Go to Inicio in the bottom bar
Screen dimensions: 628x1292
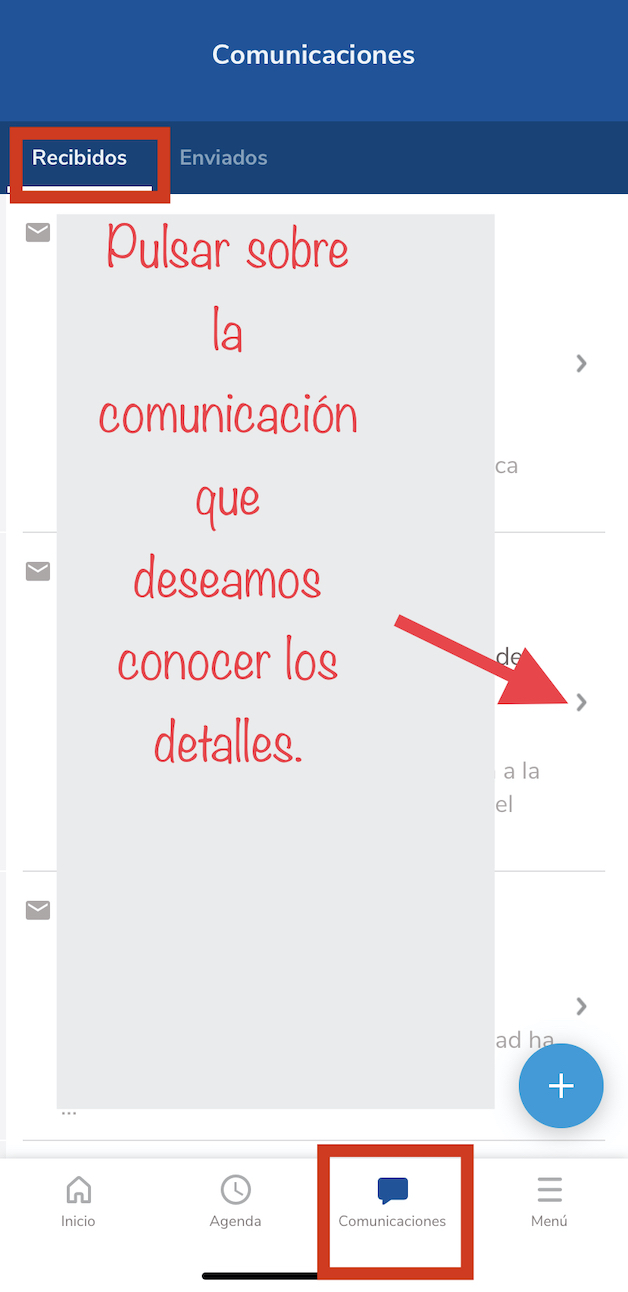click(x=78, y=1201)
